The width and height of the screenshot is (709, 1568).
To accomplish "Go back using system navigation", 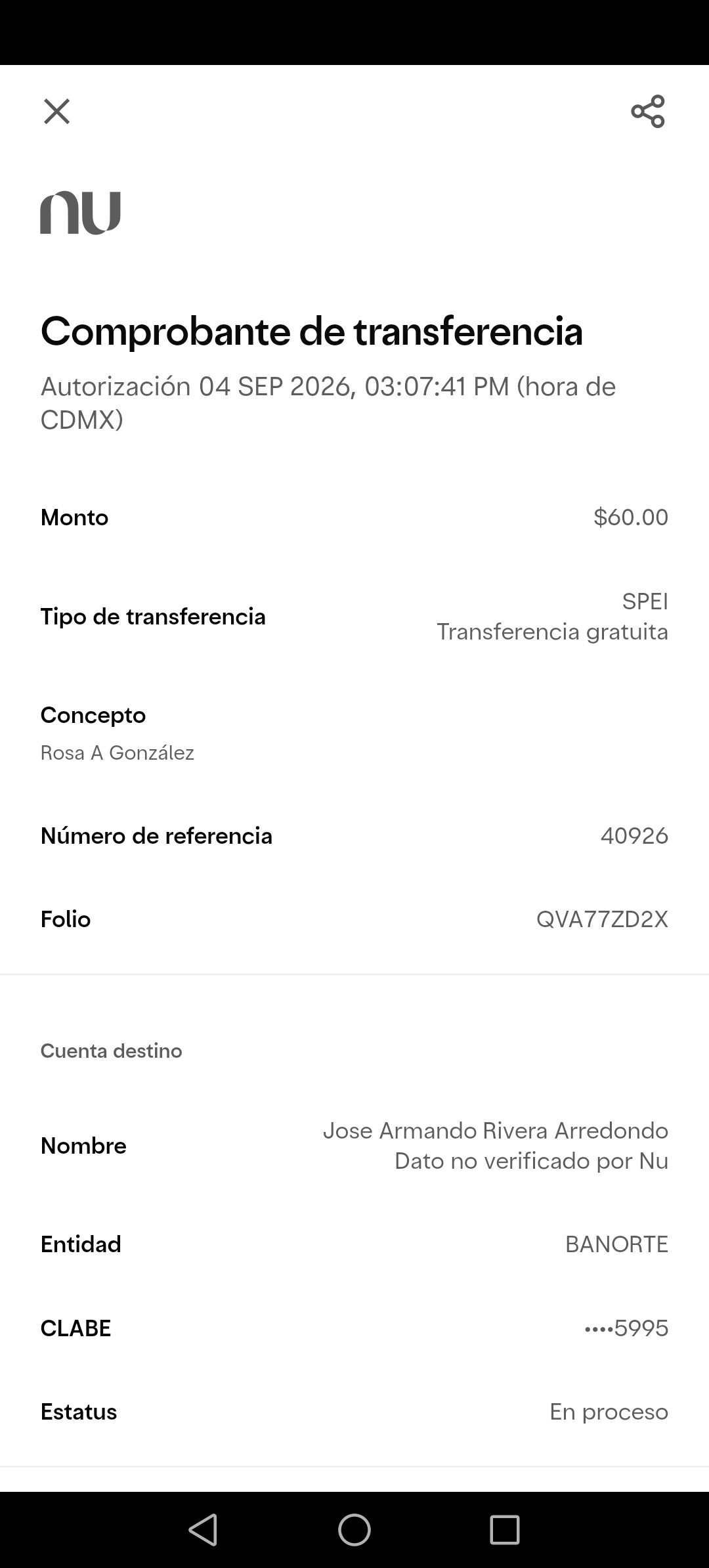I will (x=203, y=1530).
